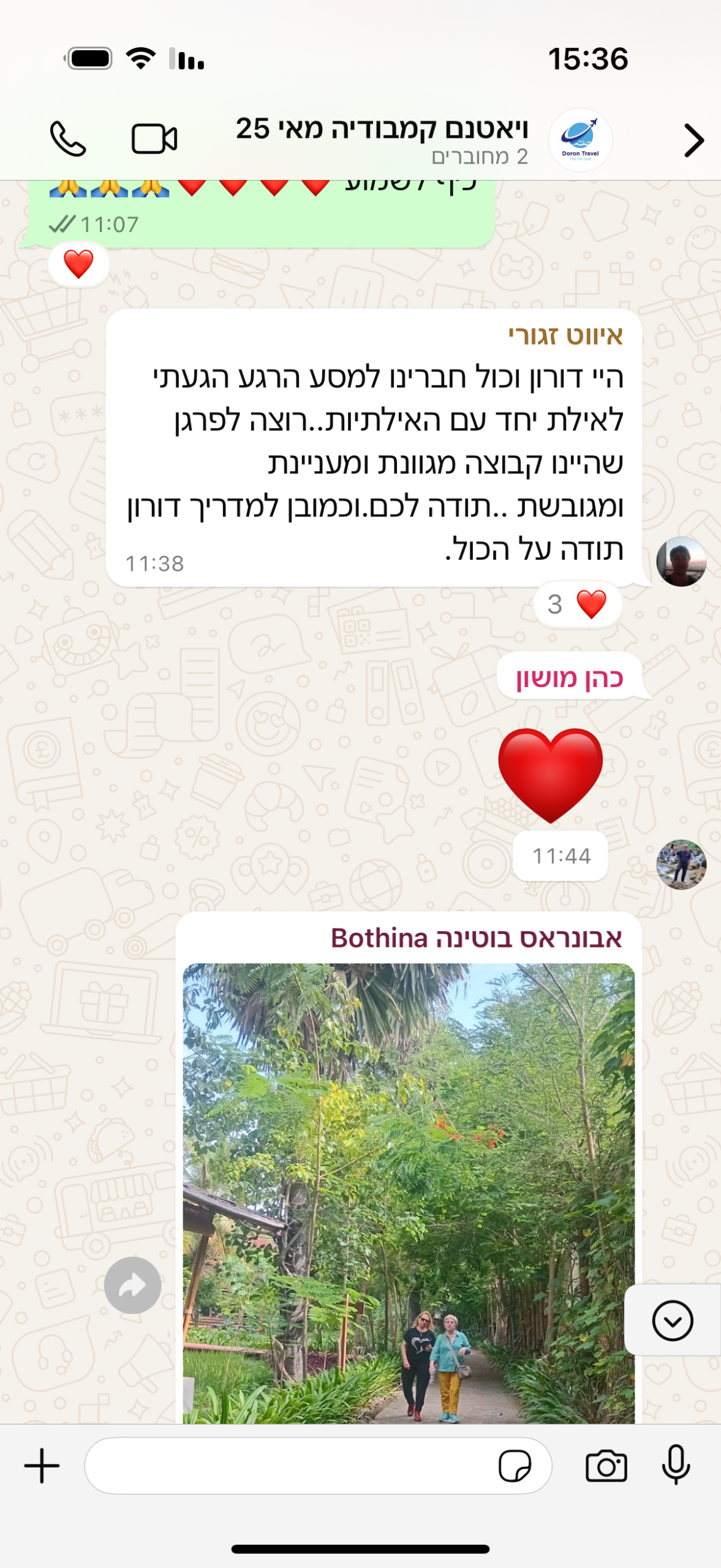Open כהן מושון's profile avatar
Image resolution: width=721 pixels, height=1568 pixels.
[681, 864]
